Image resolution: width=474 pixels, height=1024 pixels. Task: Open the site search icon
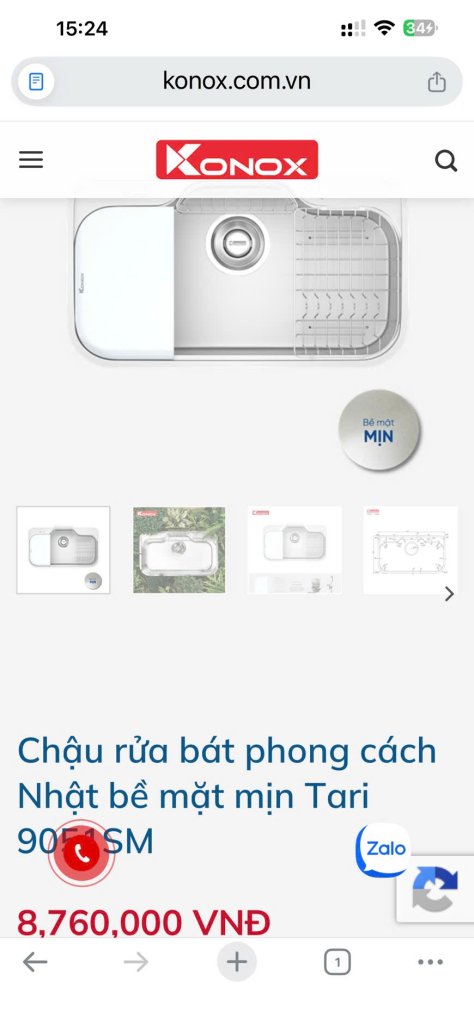click(446, 160)
